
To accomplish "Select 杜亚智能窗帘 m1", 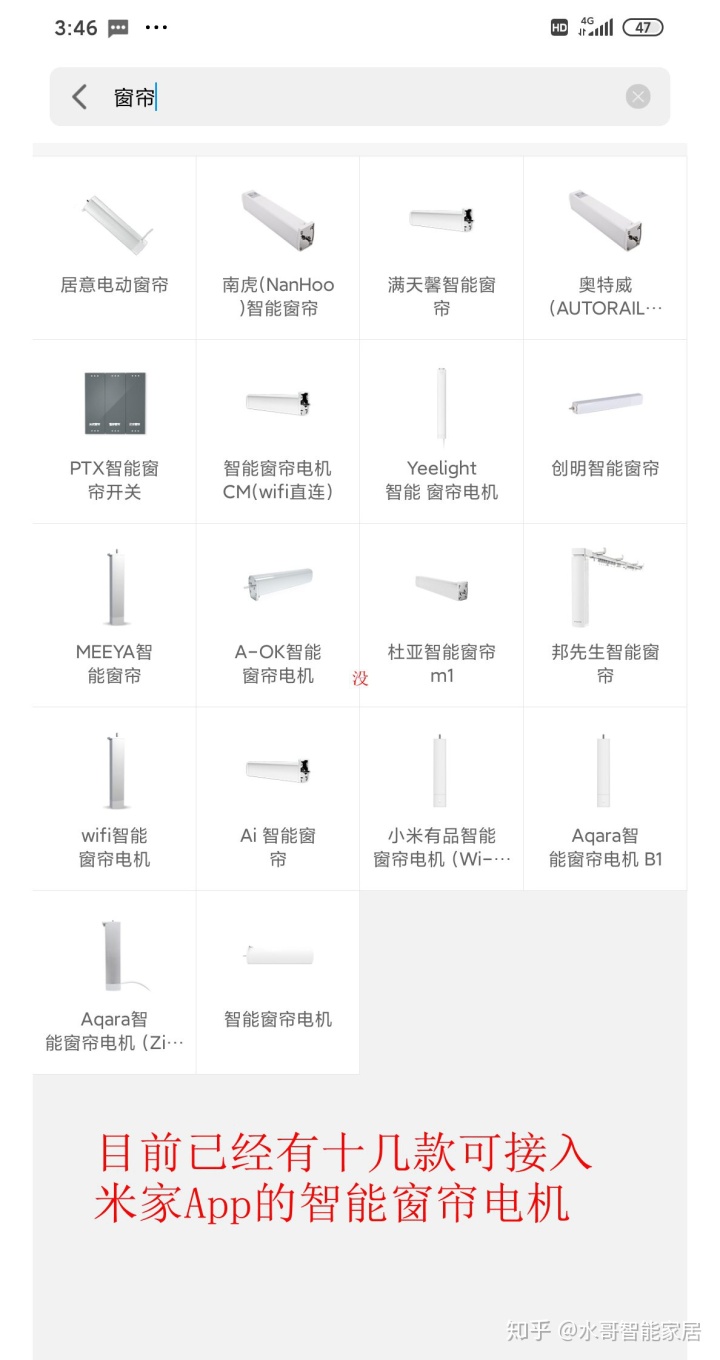I will (441, 615).
